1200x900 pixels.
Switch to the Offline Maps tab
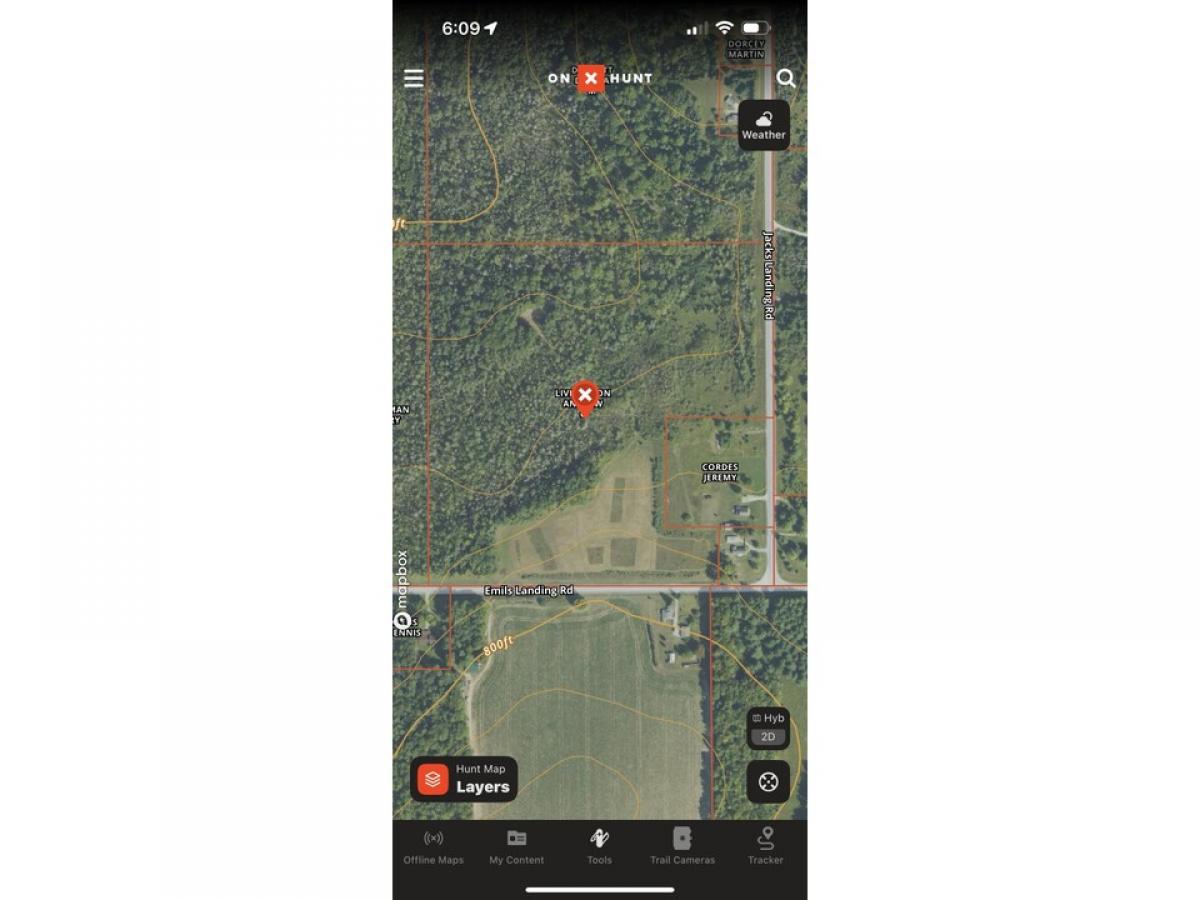coord(434,847)
